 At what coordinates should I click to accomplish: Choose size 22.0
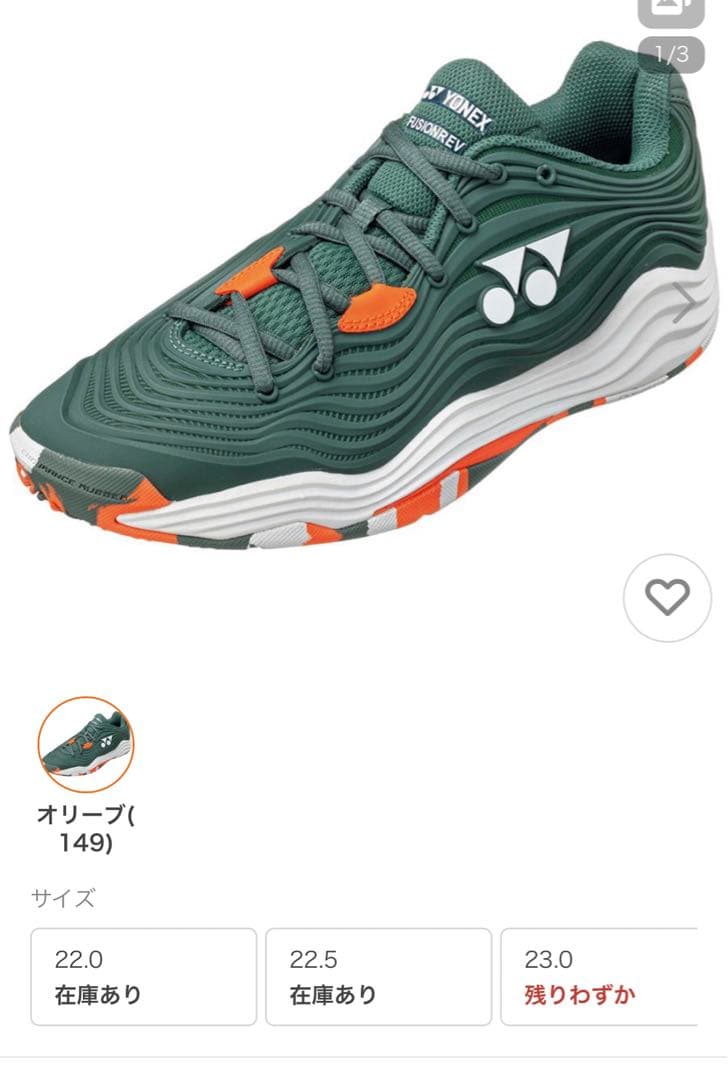(143, 977)
